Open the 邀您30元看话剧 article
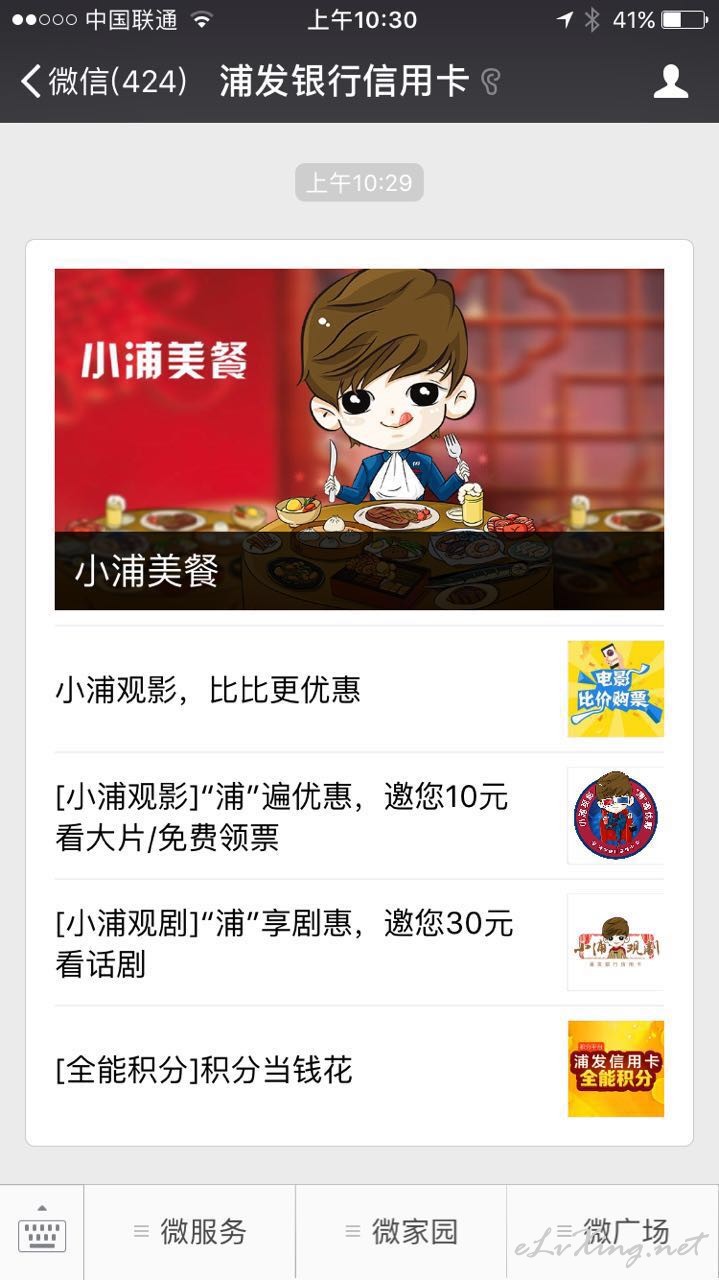719x1280 pixels. pos(359,943)
